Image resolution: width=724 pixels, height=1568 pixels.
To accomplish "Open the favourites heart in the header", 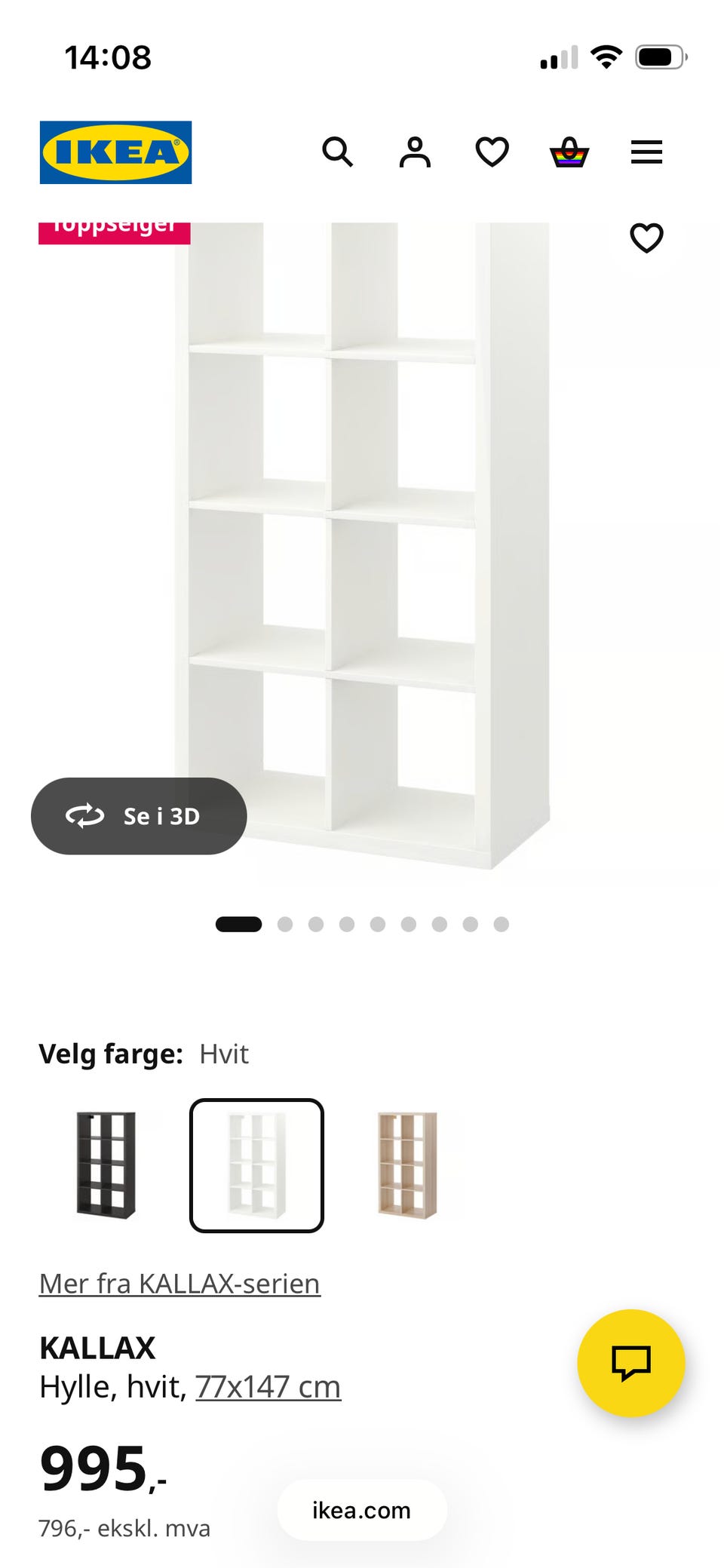I will 492,152.
